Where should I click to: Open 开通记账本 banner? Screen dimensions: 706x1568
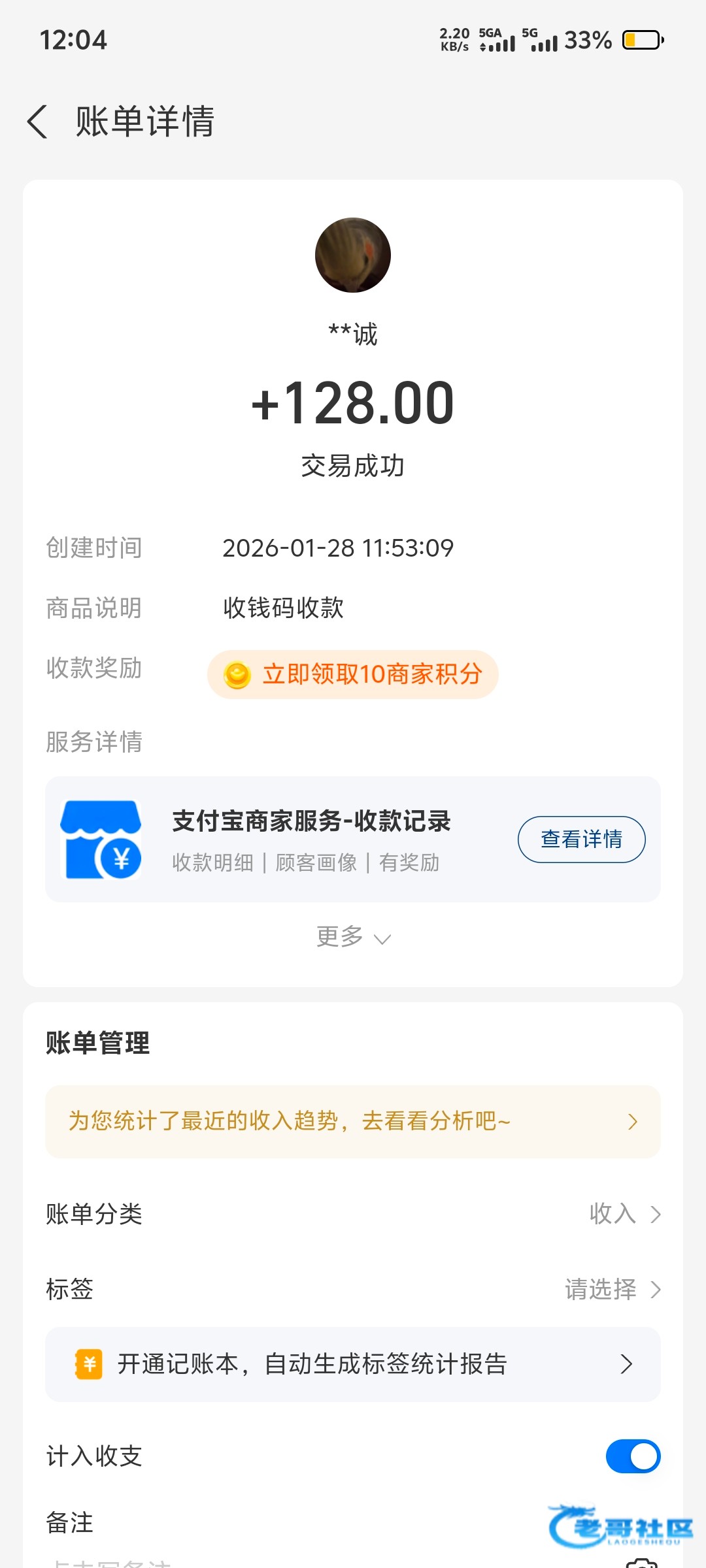(353, 1364)
